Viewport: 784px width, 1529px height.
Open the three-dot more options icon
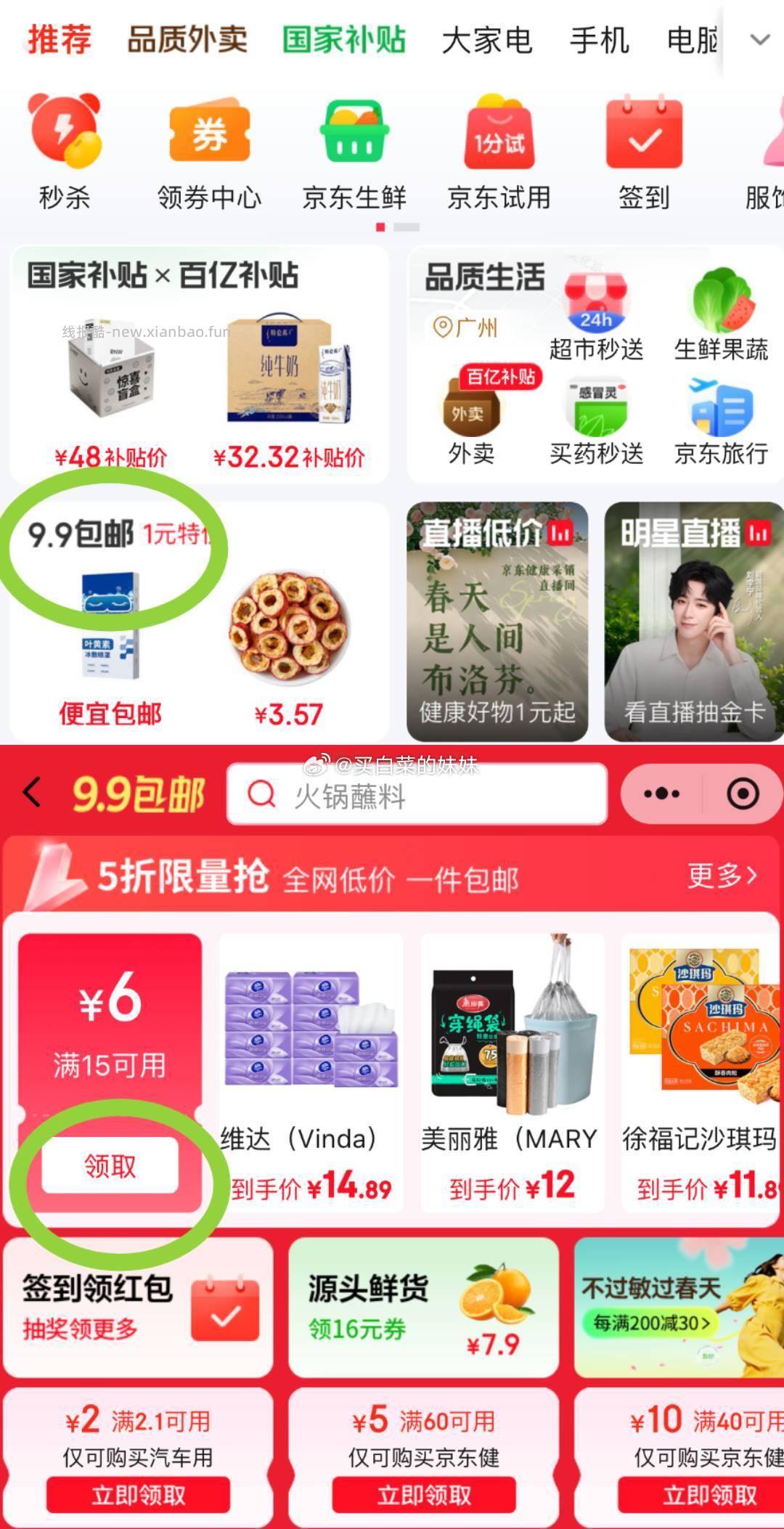662,793
